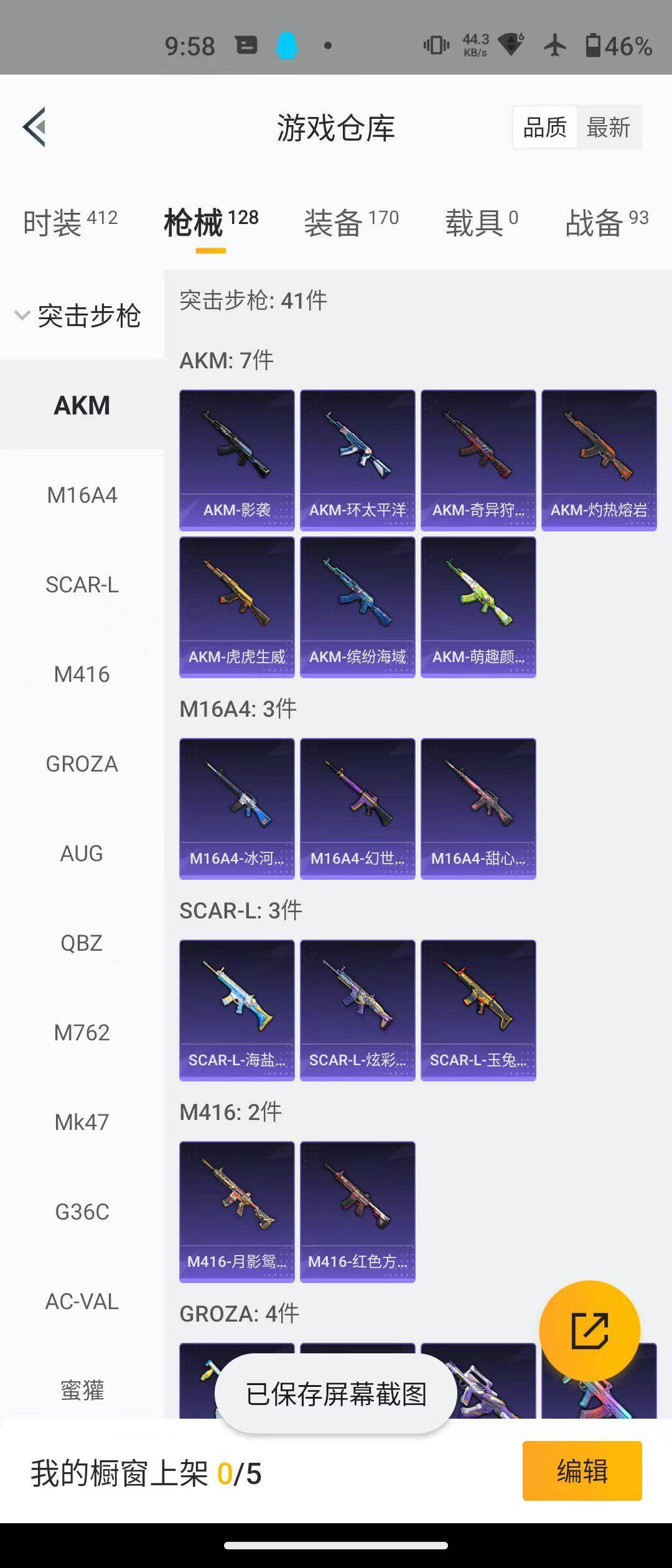Viewport: 672px width, 1568px height.
Task: View the AKM-灼热熔岩 skin
Action: tap(599, 460)
